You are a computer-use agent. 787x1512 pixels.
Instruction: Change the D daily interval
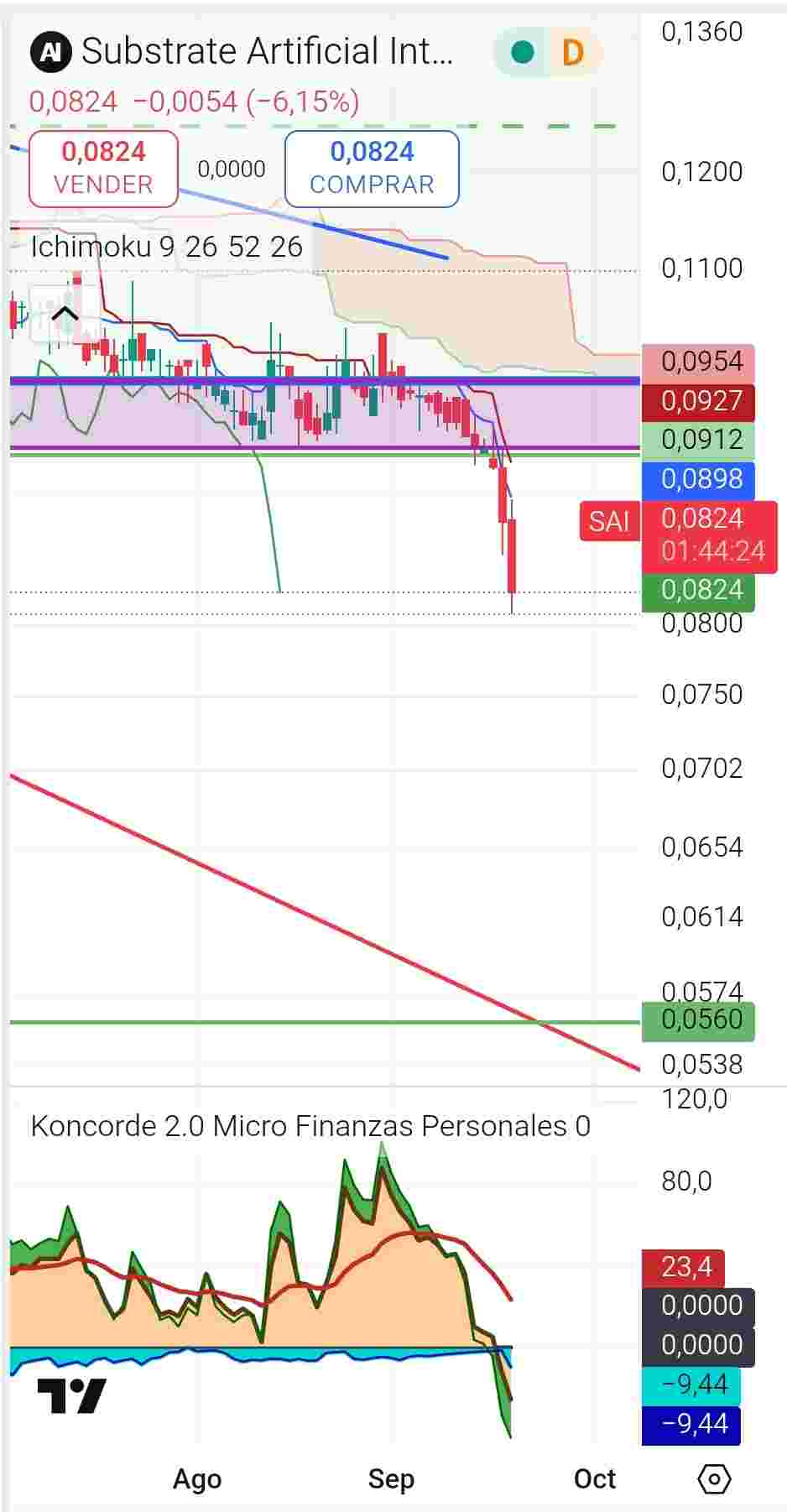[572, 52]
